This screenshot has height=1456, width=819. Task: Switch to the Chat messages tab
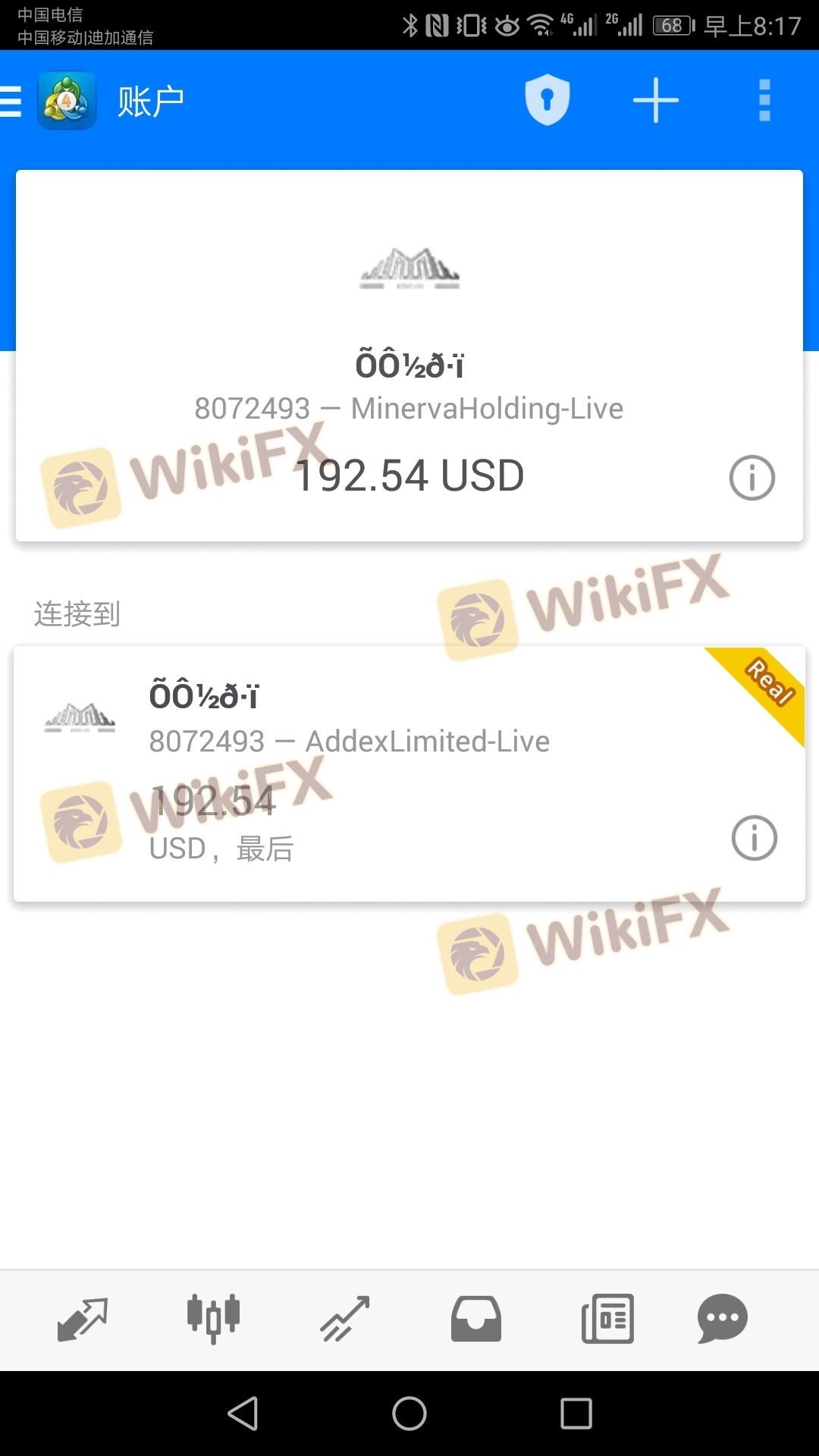pos(723,1319)
